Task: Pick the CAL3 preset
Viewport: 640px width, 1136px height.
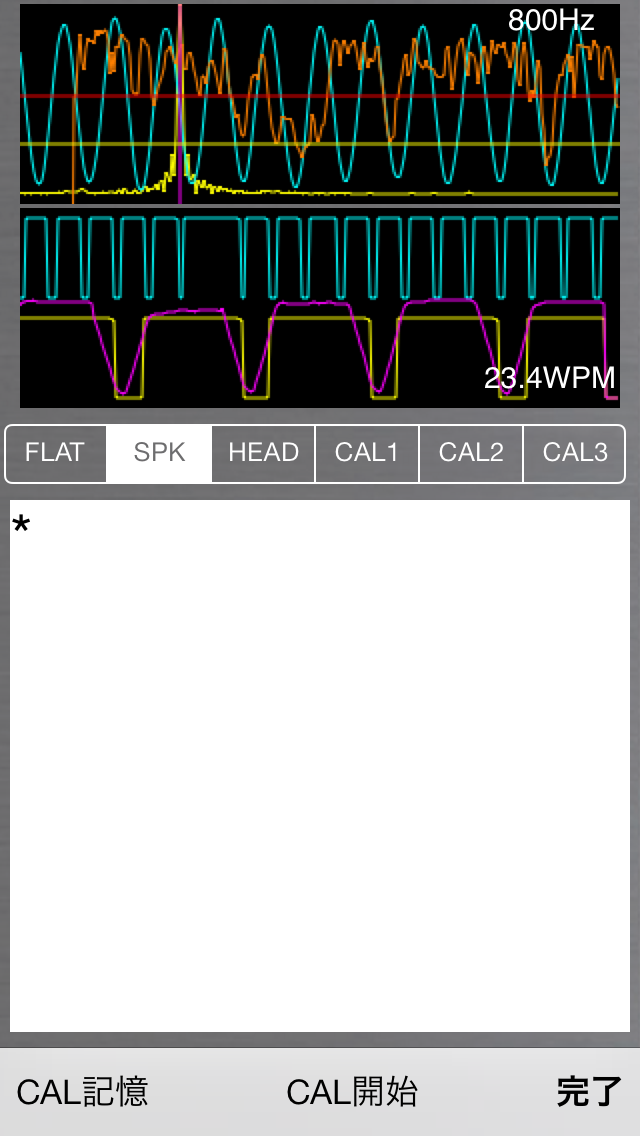Action: click(574, 454)
